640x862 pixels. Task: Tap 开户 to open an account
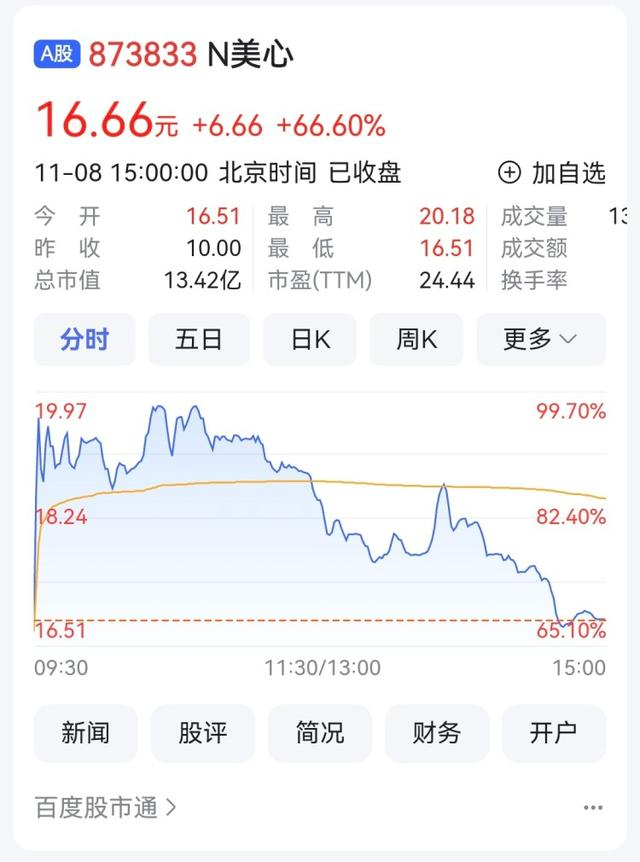(553, 733)
